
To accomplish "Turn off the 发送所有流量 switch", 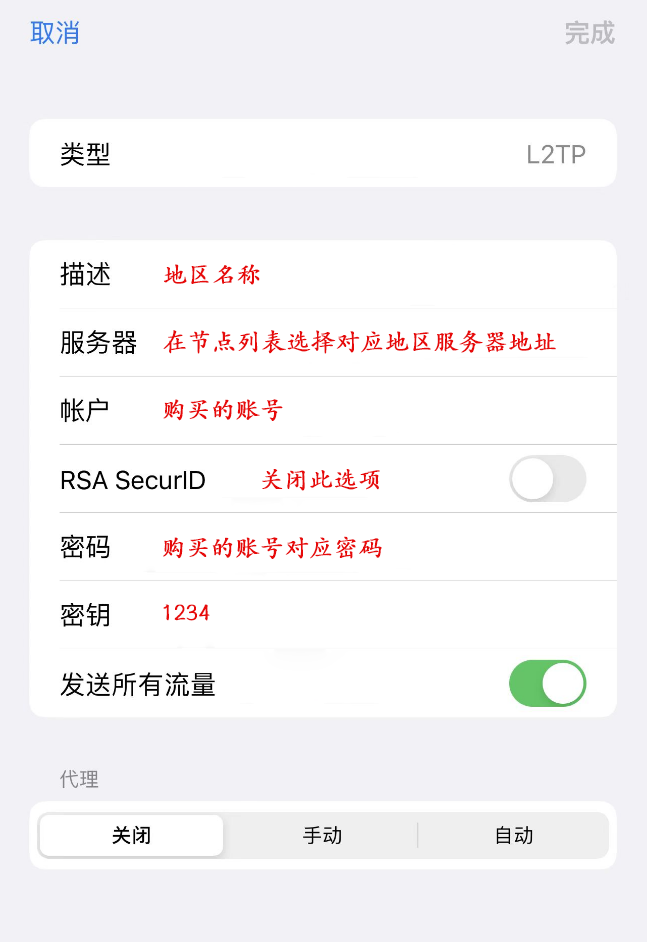I will click(547, 684).
